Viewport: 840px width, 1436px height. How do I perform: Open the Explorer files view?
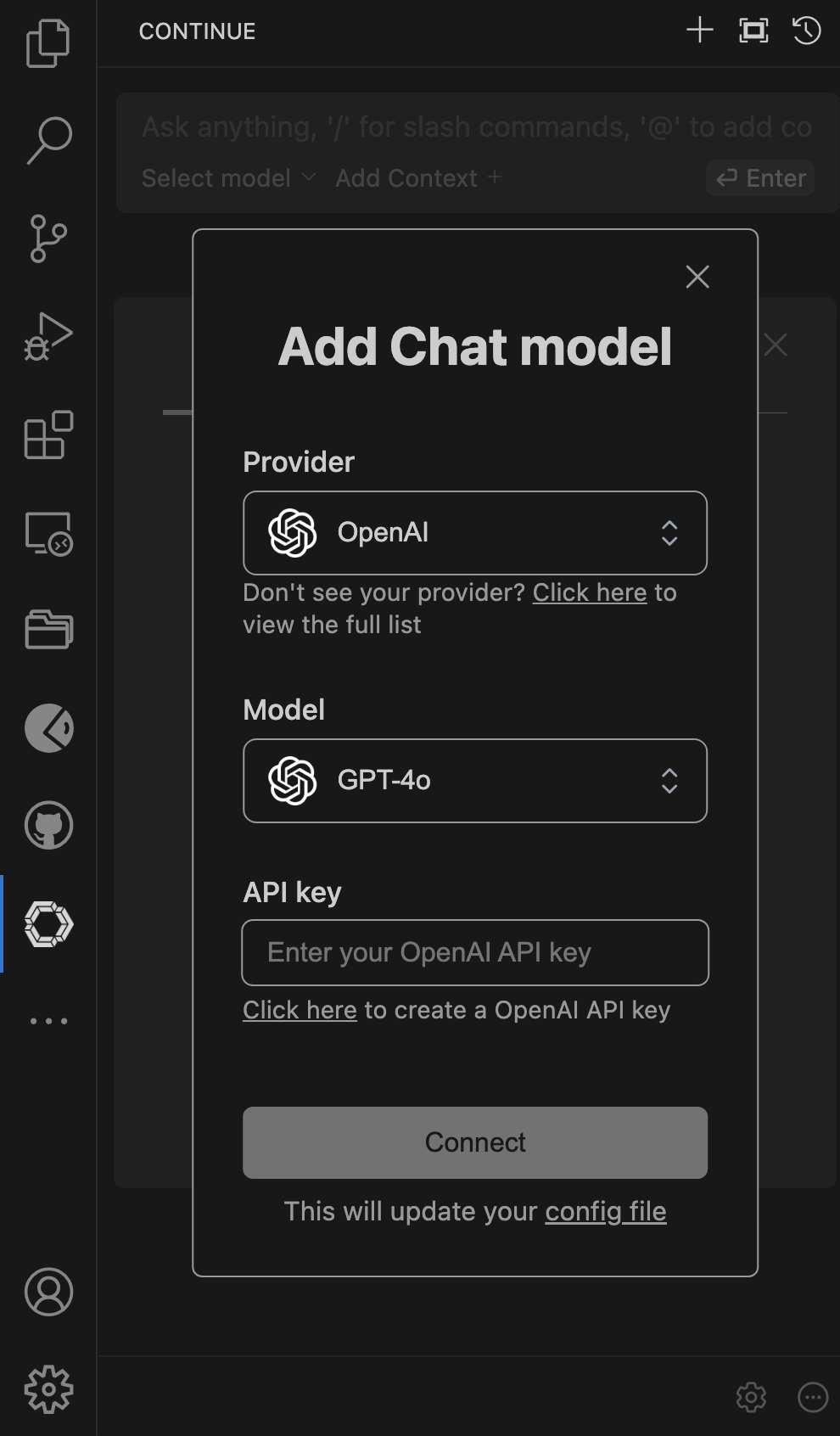(48, 43)
